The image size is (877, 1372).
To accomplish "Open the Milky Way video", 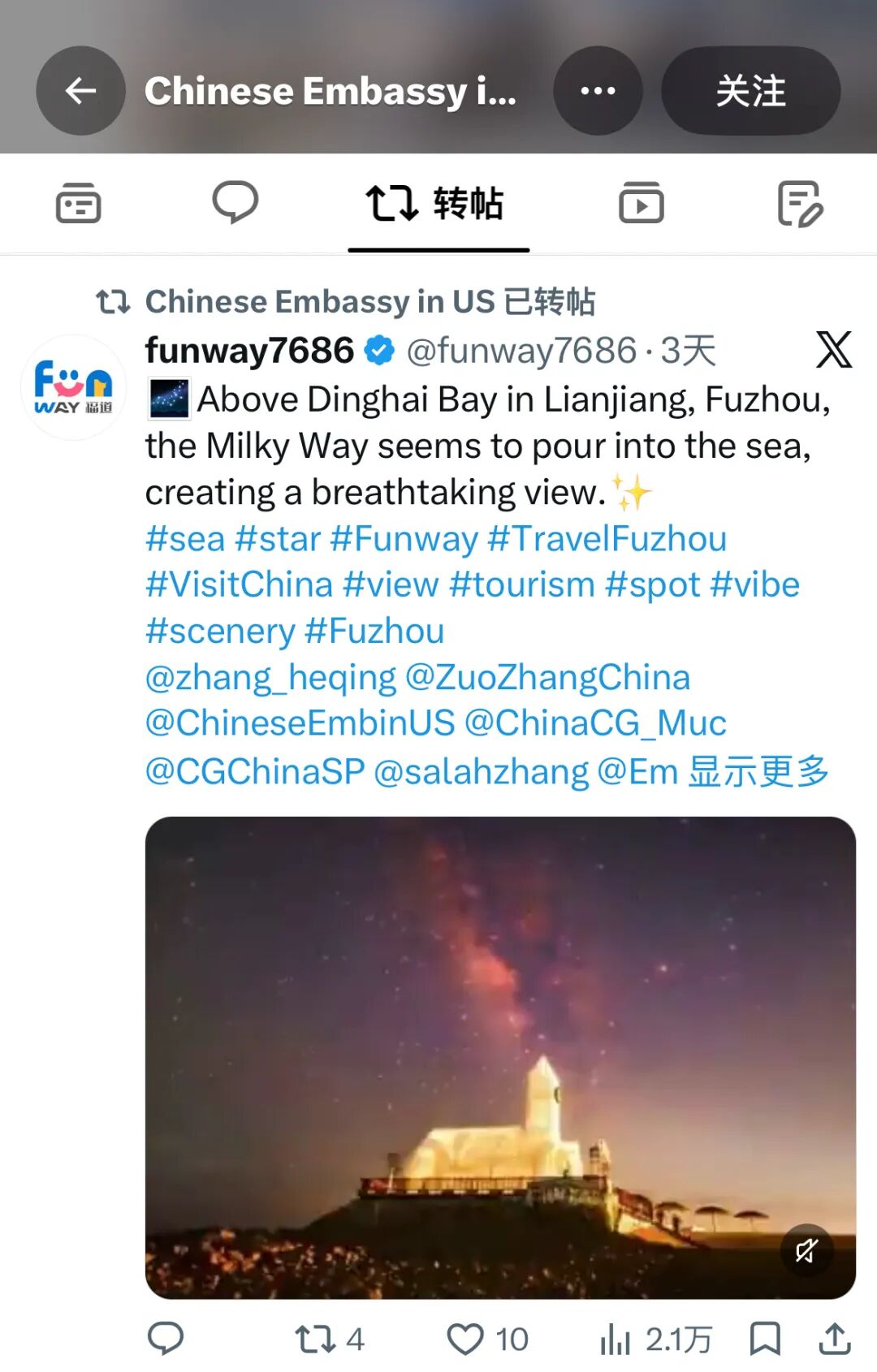I will pyautogui.click(x=500, y=1058).
